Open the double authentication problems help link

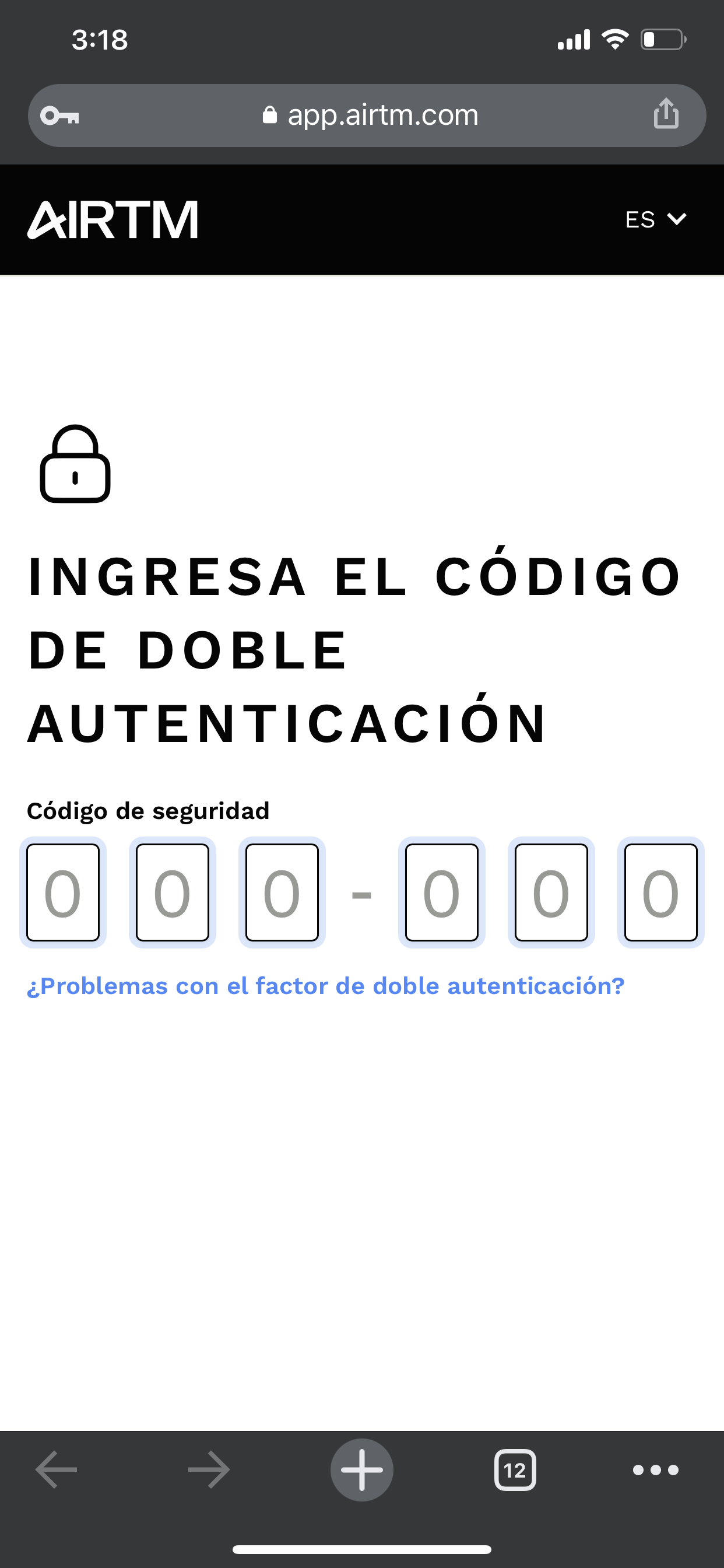click(x=325, y=986)
